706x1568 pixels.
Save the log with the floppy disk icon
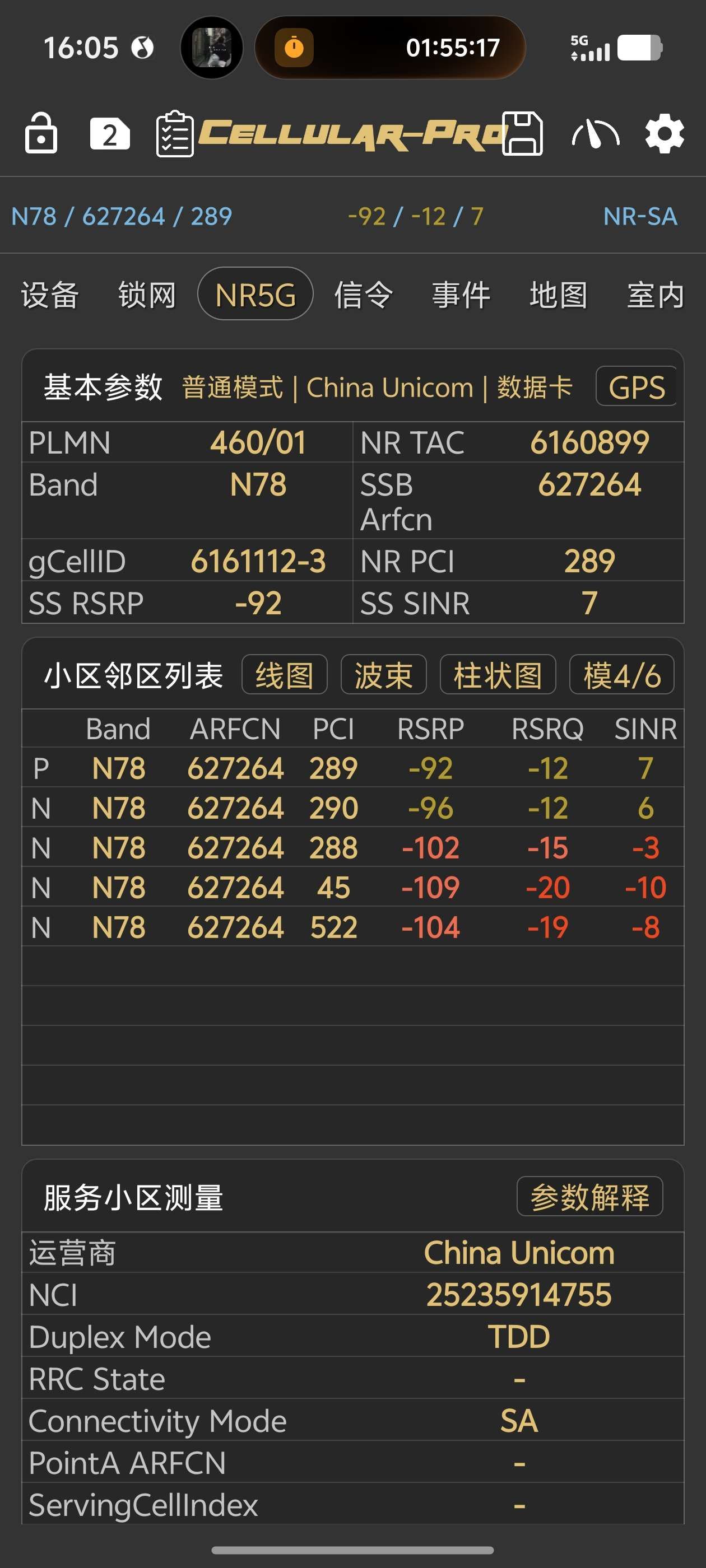(x=522, y=133)
